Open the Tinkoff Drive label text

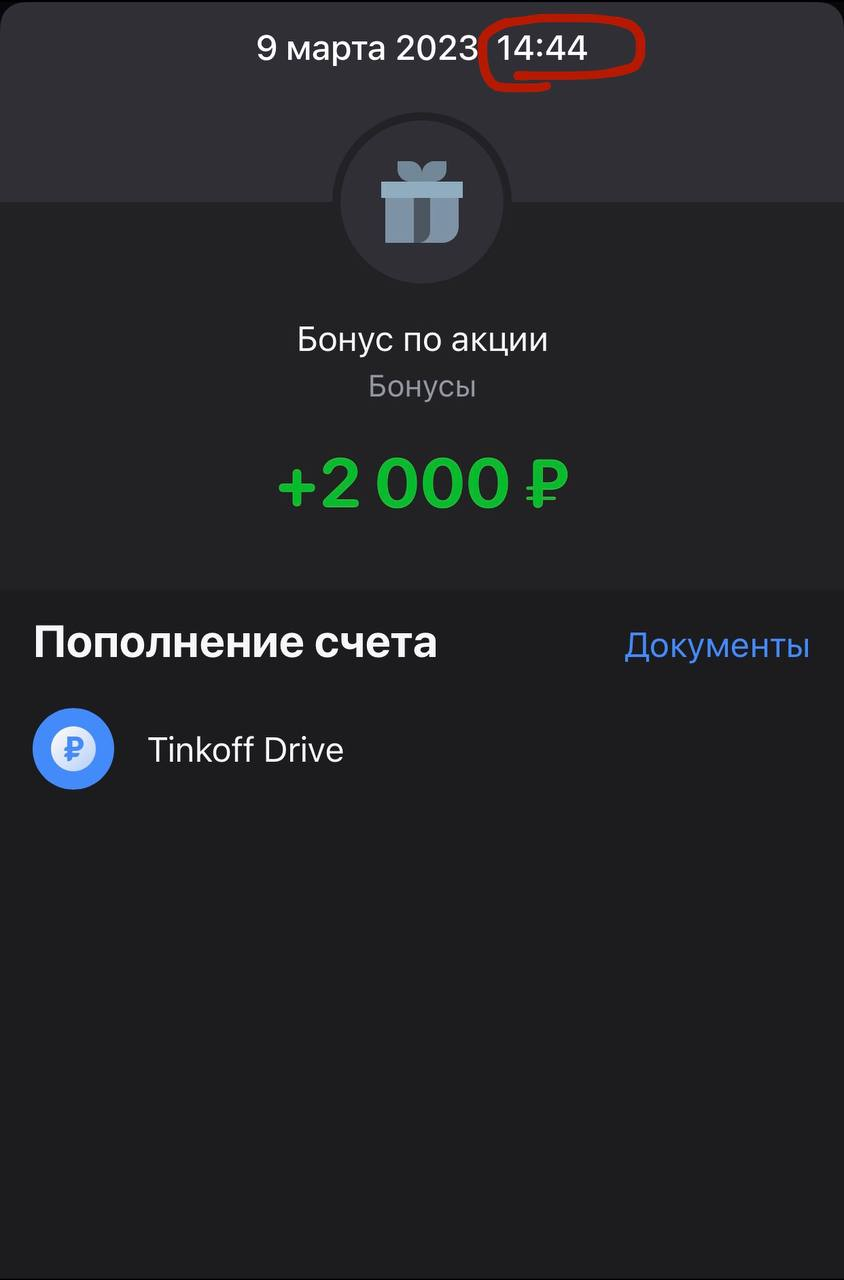coord(246,748)
